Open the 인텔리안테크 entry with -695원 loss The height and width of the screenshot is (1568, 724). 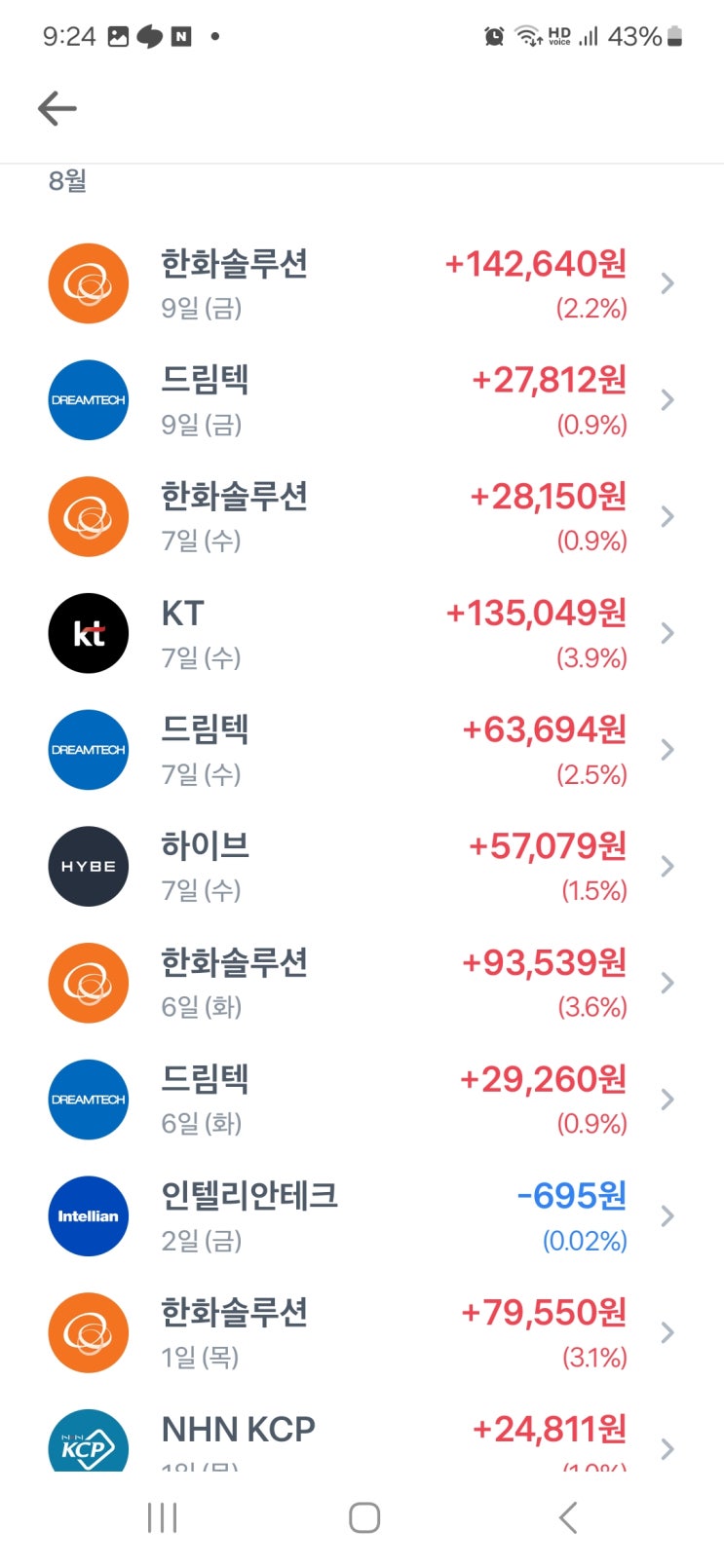pyautogui.click(x=361, y=1216)
